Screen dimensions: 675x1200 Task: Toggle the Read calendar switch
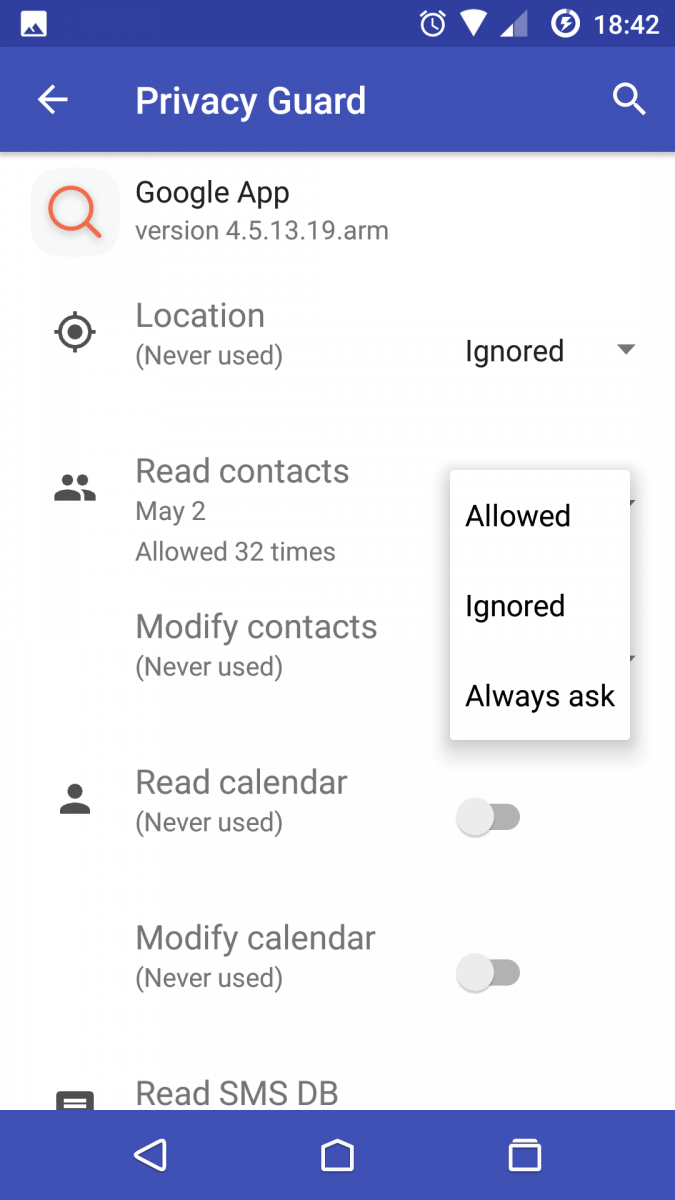point(488,818)
